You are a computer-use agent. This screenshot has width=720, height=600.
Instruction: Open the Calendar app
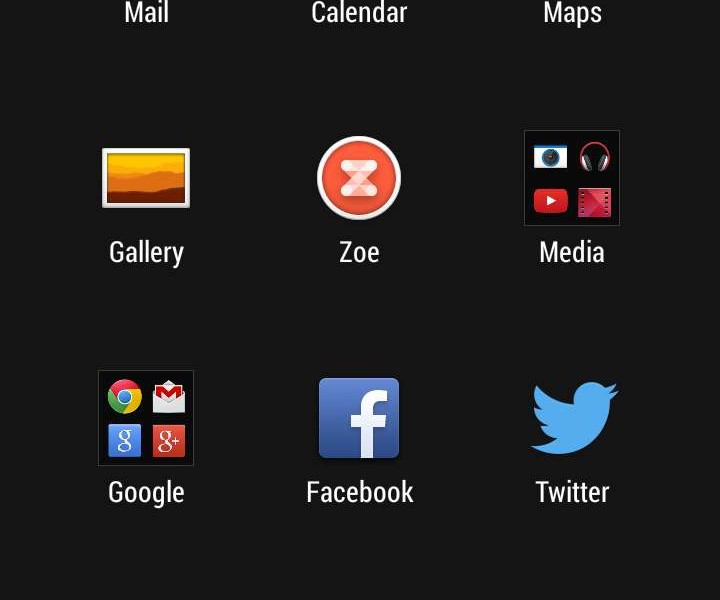359,13
